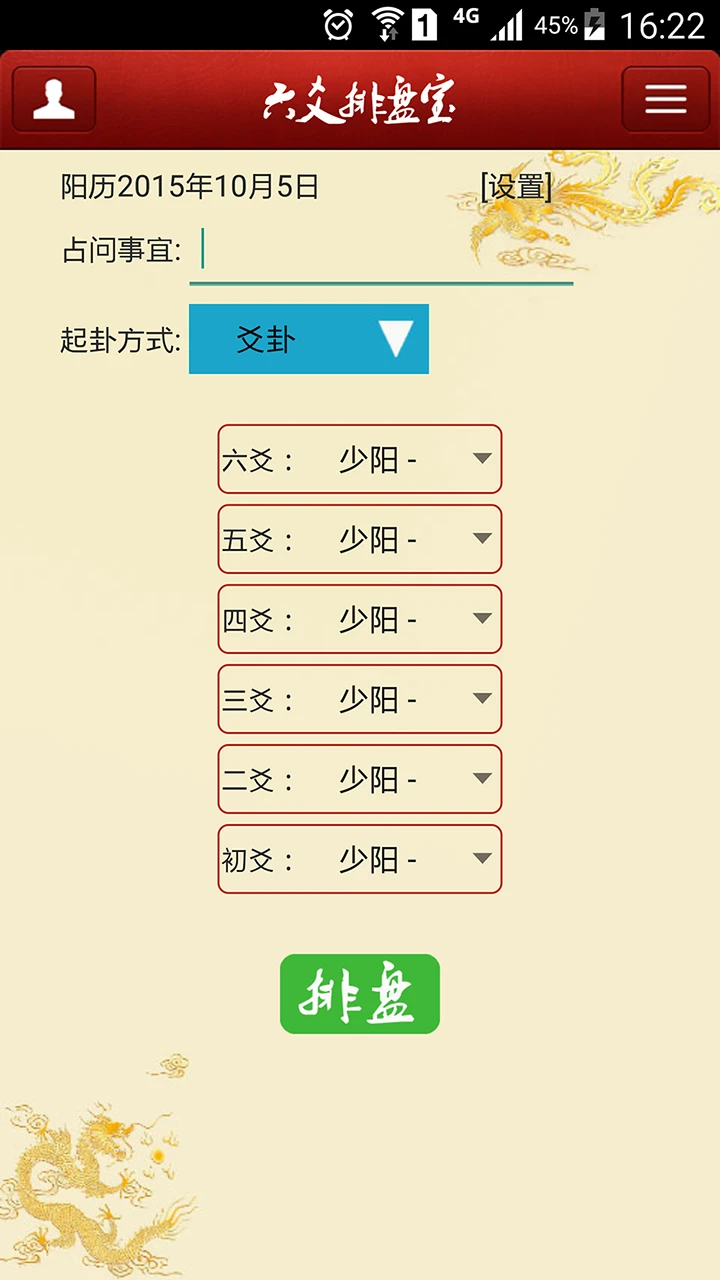Screen dimensions: 720x1280
Task: Open the hamburger menu
Action: coord(664,98)
